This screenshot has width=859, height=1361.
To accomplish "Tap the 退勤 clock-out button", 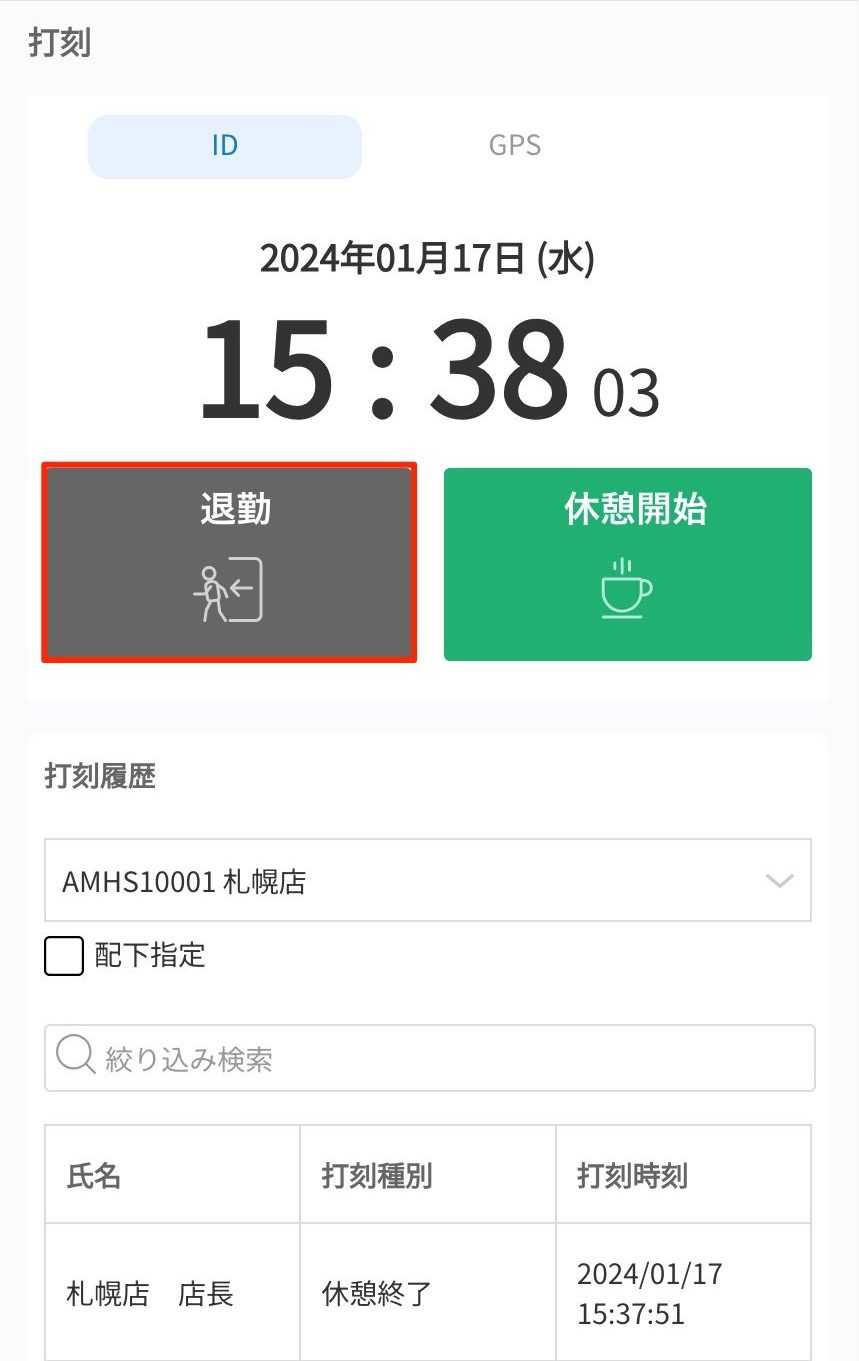I will [229, 563].
